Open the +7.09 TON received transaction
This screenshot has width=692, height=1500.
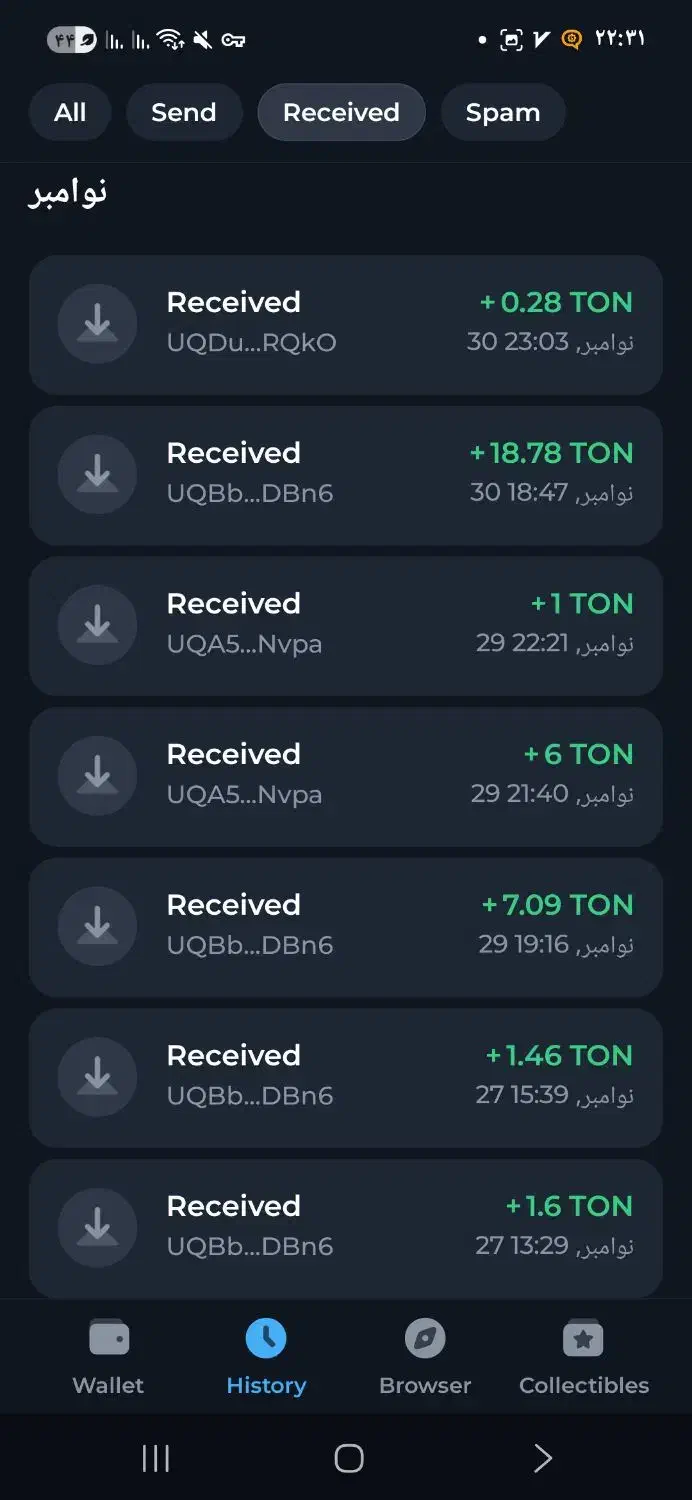click(x=345, y=927)
